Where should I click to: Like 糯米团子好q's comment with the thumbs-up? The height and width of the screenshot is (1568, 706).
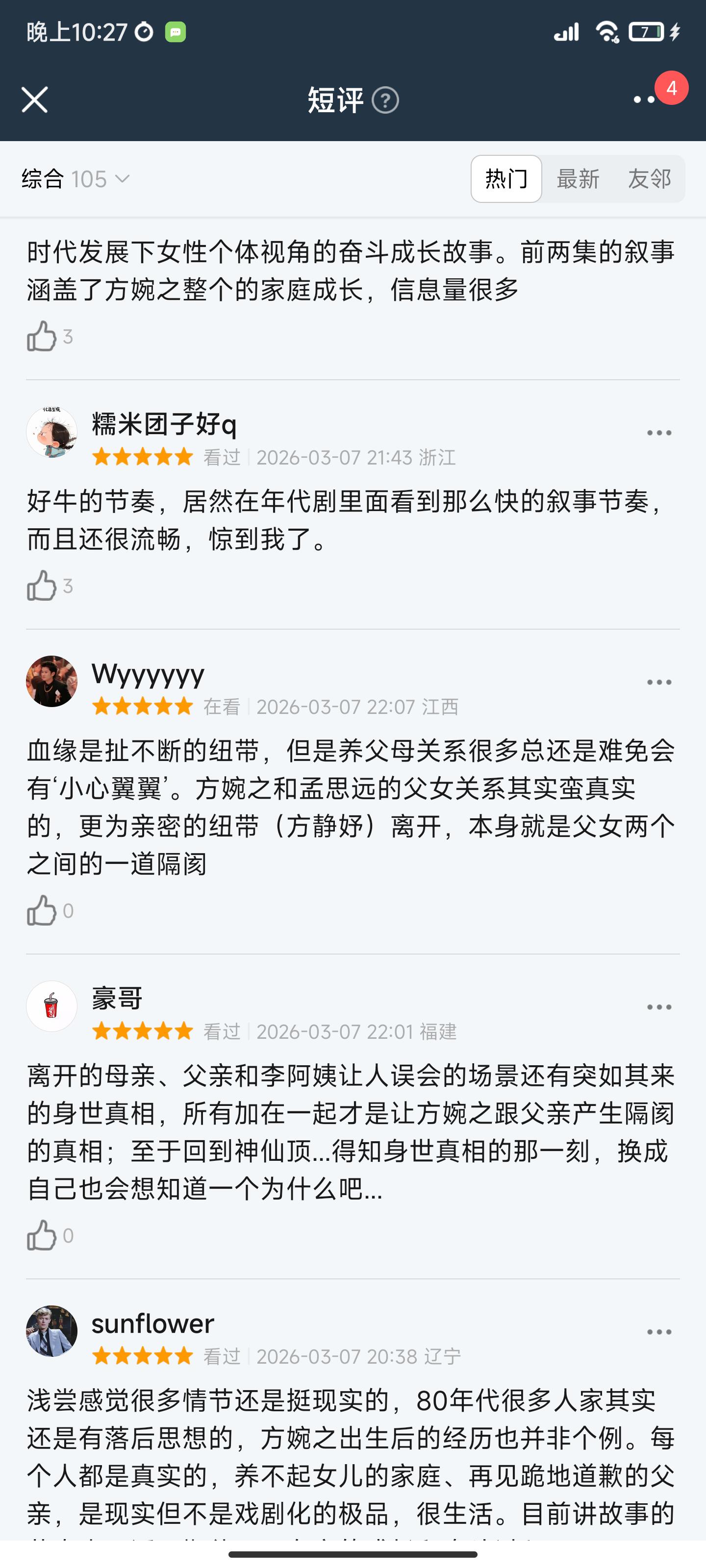(40, 586)
